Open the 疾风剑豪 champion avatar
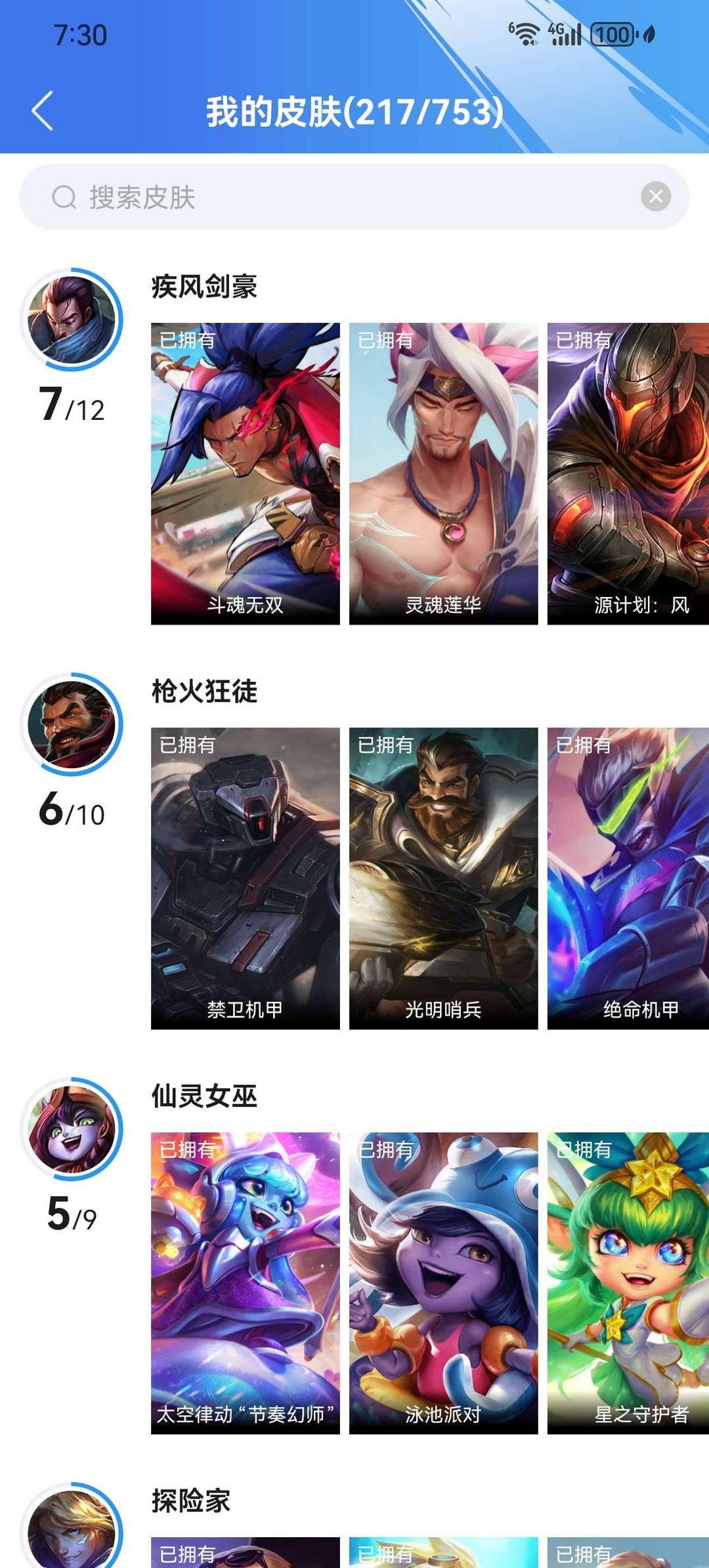Screen dimensions: 709x1568 [x=72, y=320]
